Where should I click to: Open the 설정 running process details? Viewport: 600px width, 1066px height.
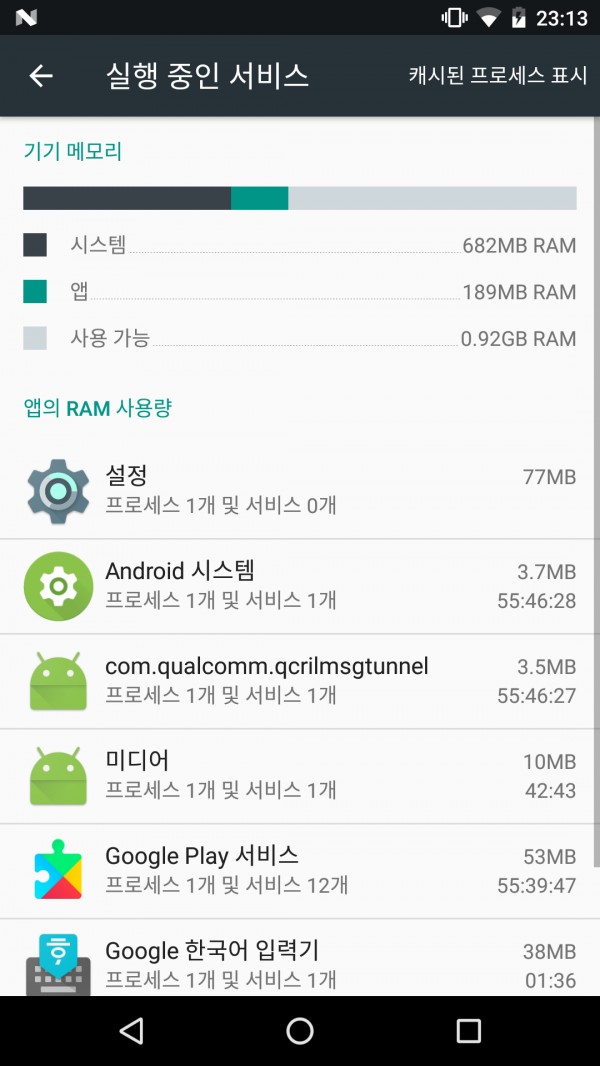tap(300, 491)
